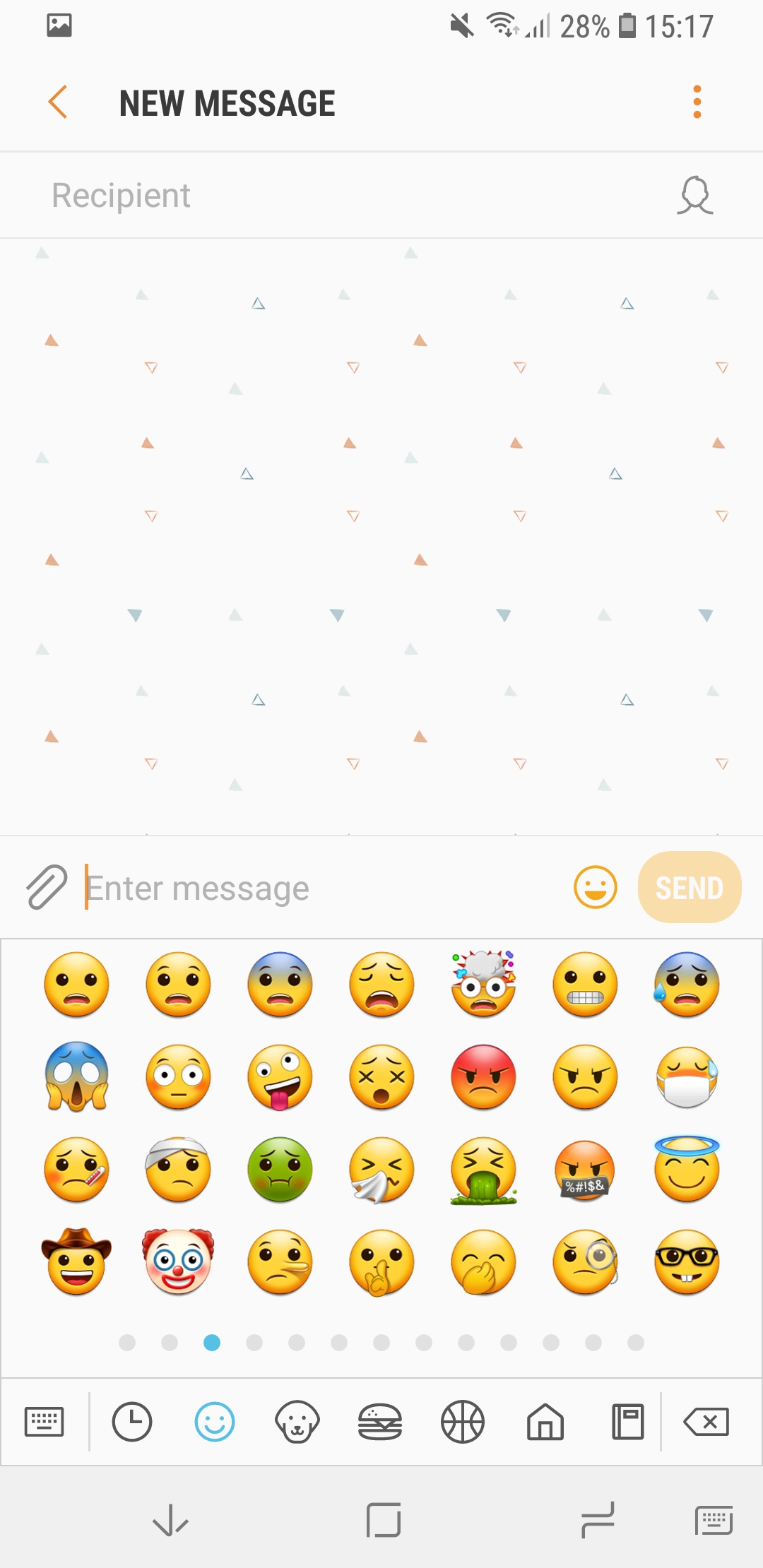The height and width of the screenshot is (1568, 763).
Task: Switch to sports emoji category
Action: (x=463, y=1421)
